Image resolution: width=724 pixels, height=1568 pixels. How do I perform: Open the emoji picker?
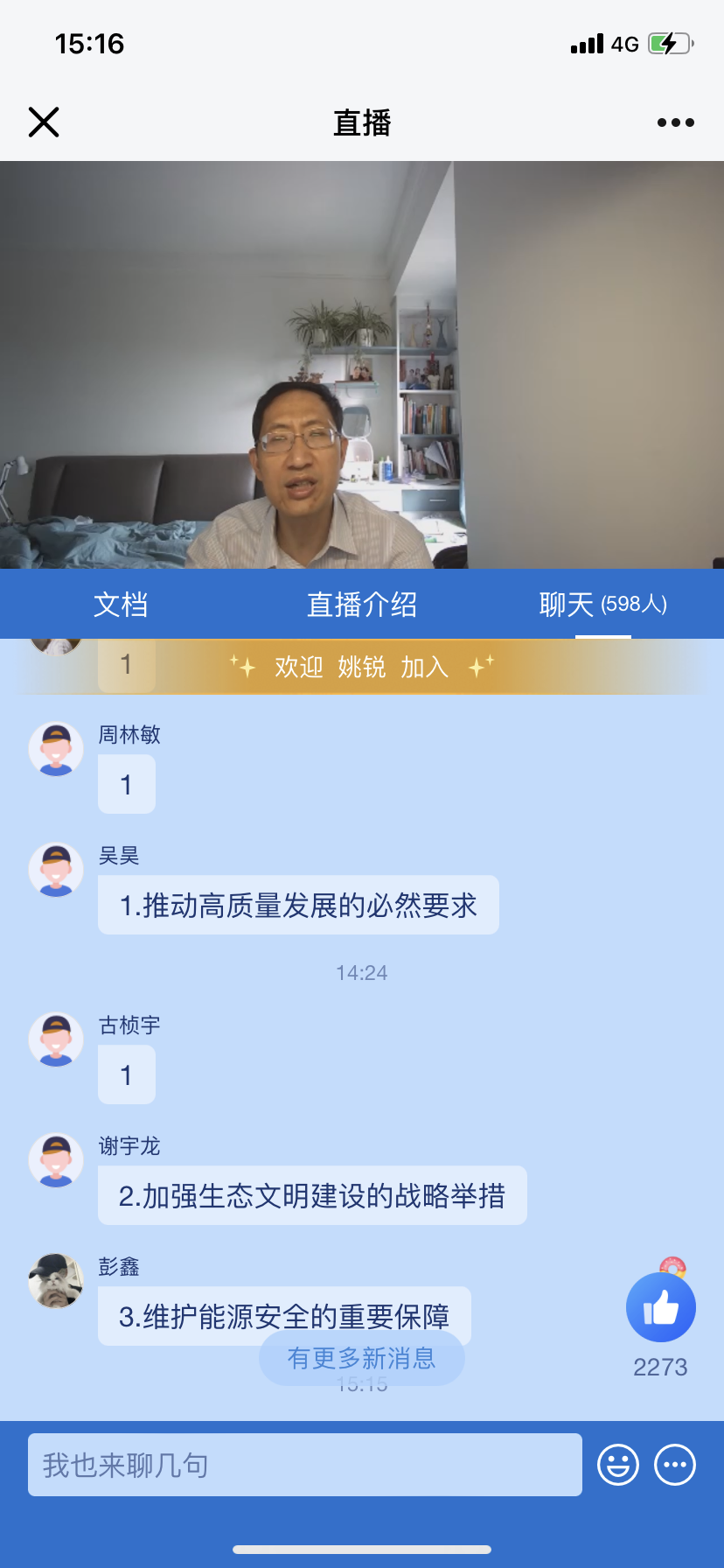click(x=618, y=1465)
